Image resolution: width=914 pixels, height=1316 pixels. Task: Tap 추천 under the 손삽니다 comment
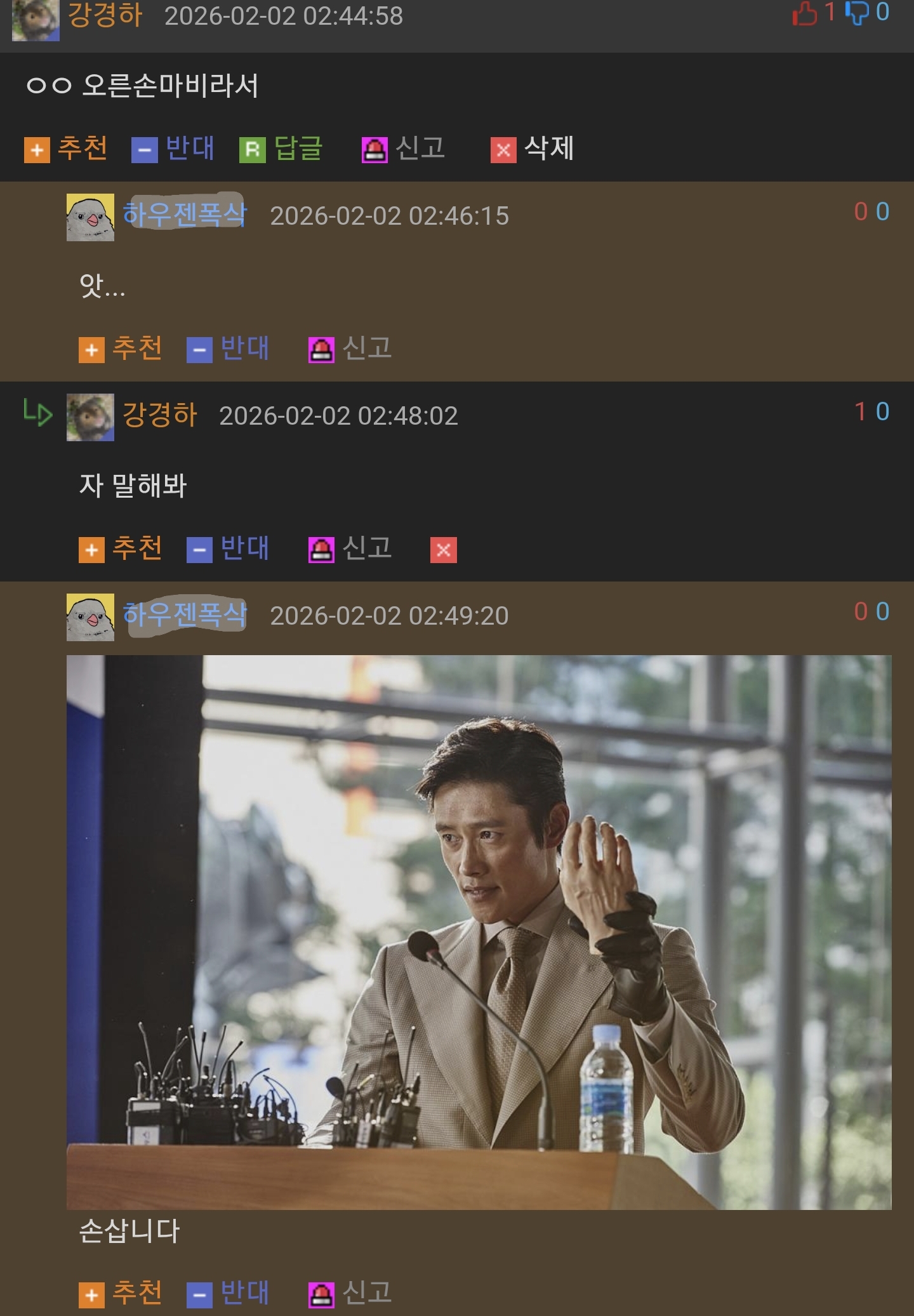click(121, 1294)
